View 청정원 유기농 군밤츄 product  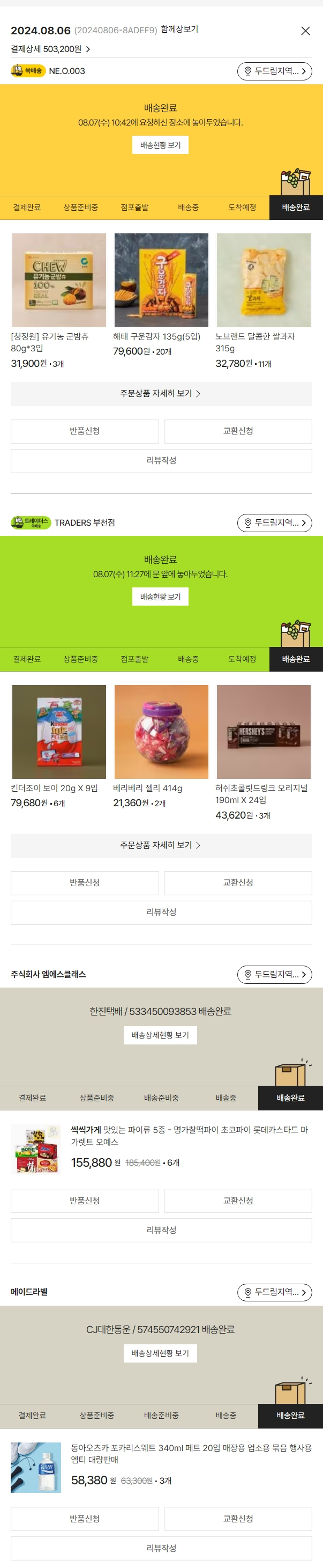point(59,281)
